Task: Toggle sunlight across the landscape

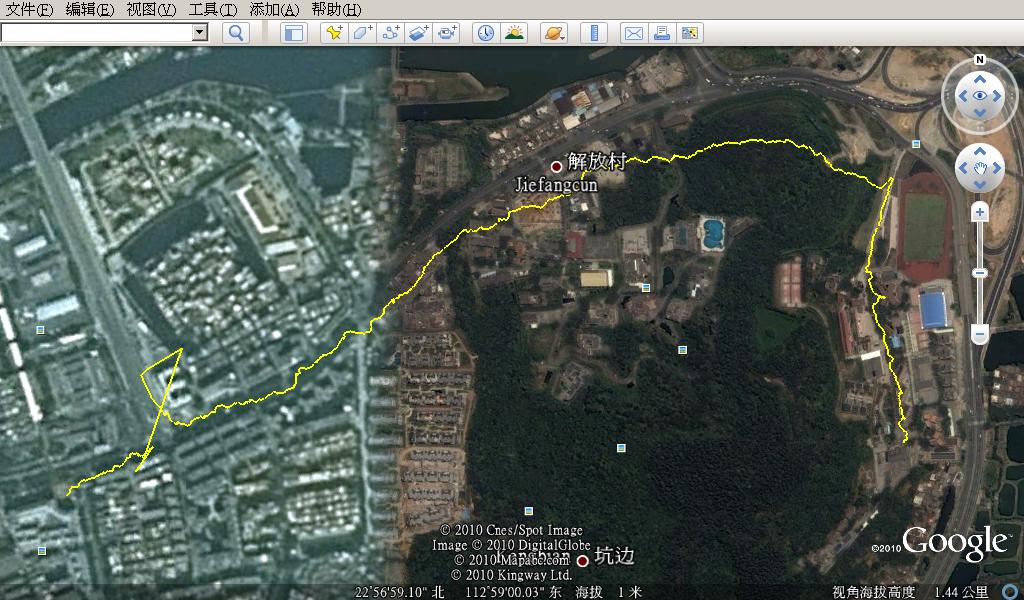Action: (514, 33)
